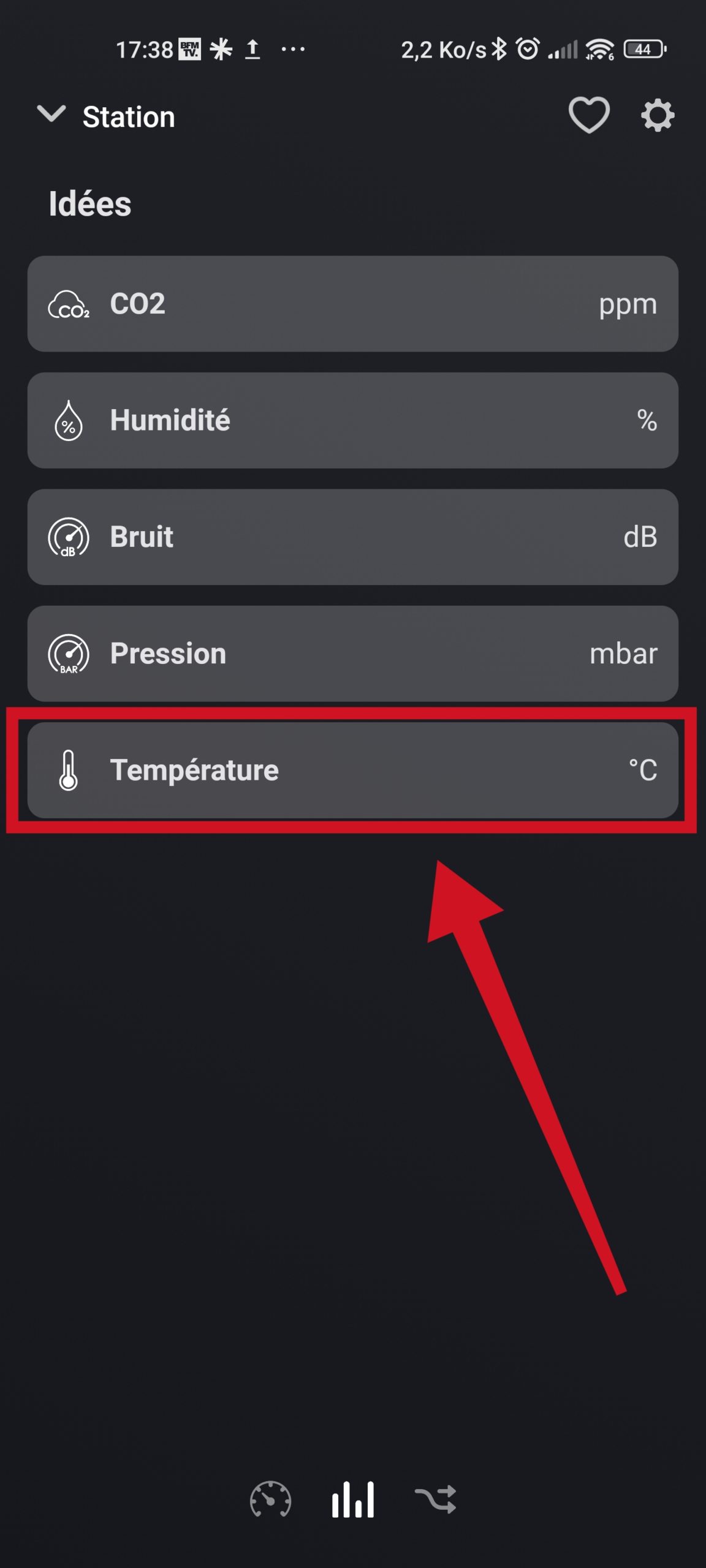This screenshot has width=706, height=1568.
Task: Switch to the gauge dashboard tab
Action: pyautogui.click(x=270, y=1499)
